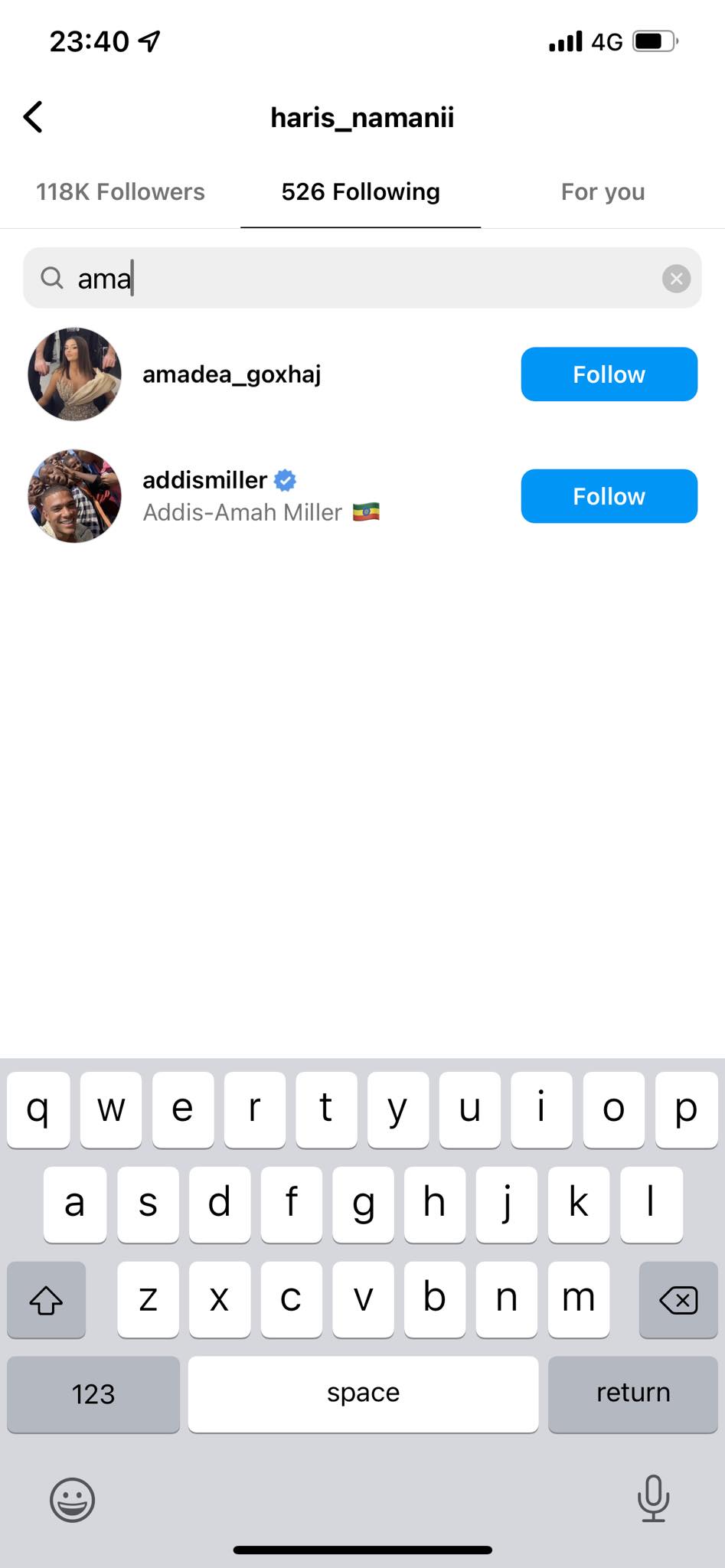The height and width of the screenshot is (1568, 725).
Task: Go back using the top-left arrow
Action: pos(34,117)
